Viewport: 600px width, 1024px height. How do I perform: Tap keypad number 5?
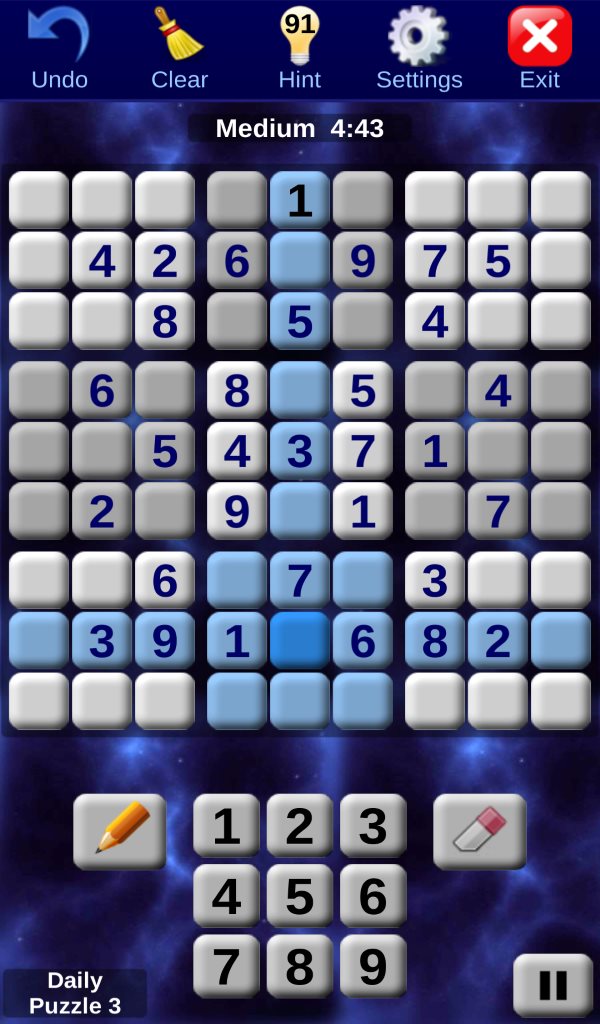[x=300, y=897]
